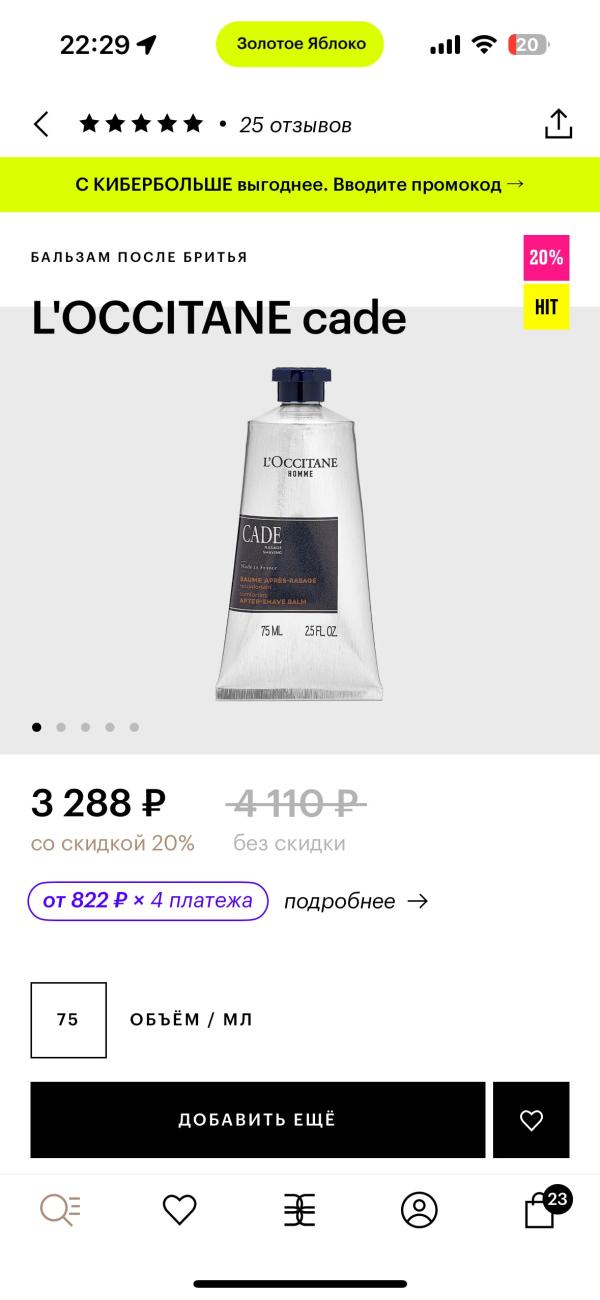The height and width of the screenshot is (1300, 600).
Task: Open the 25 отзывов reviews
Action: coord(295,125)
